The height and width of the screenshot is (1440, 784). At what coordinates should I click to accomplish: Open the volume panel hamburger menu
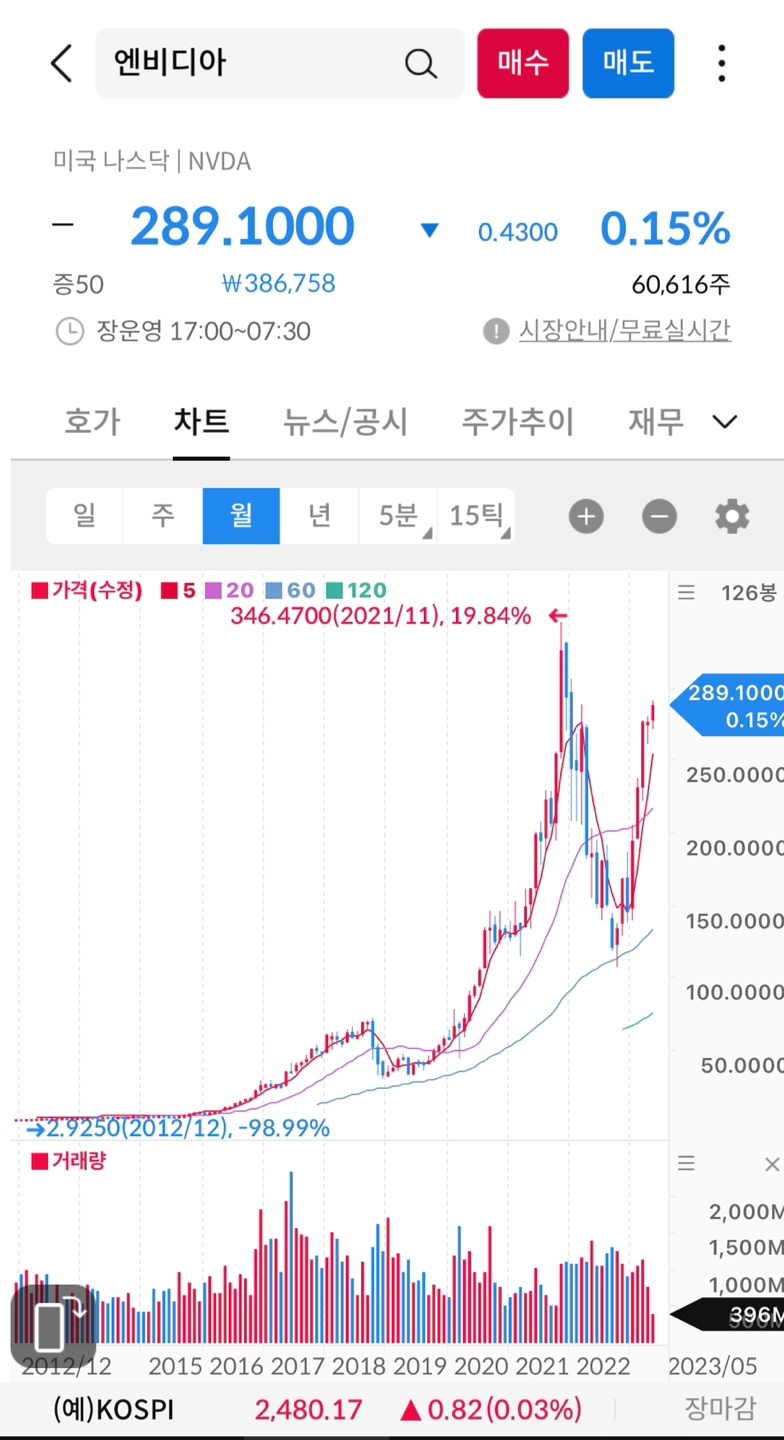[686, 1163]
